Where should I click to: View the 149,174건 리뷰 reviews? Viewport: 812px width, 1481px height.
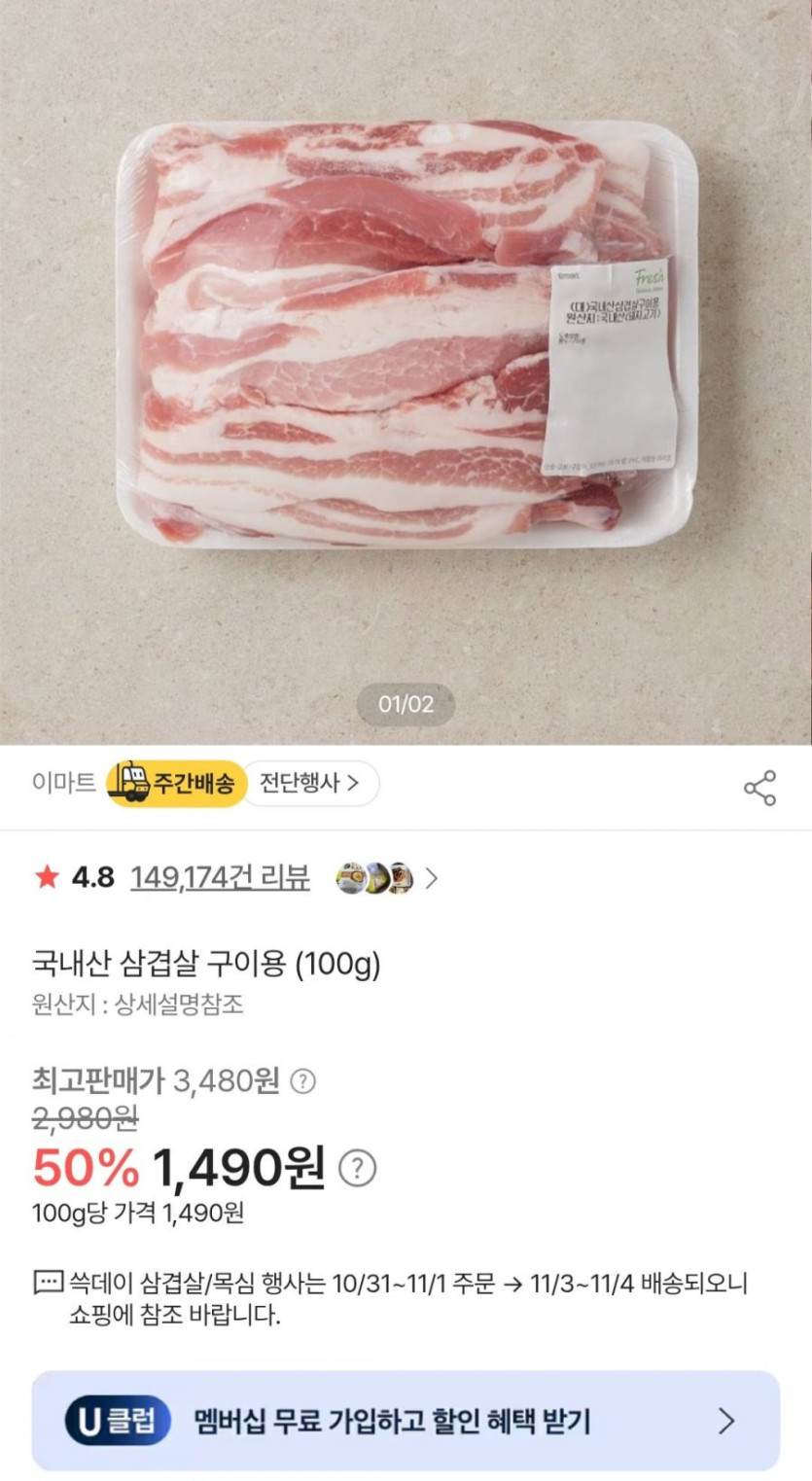tap(220, 878)
